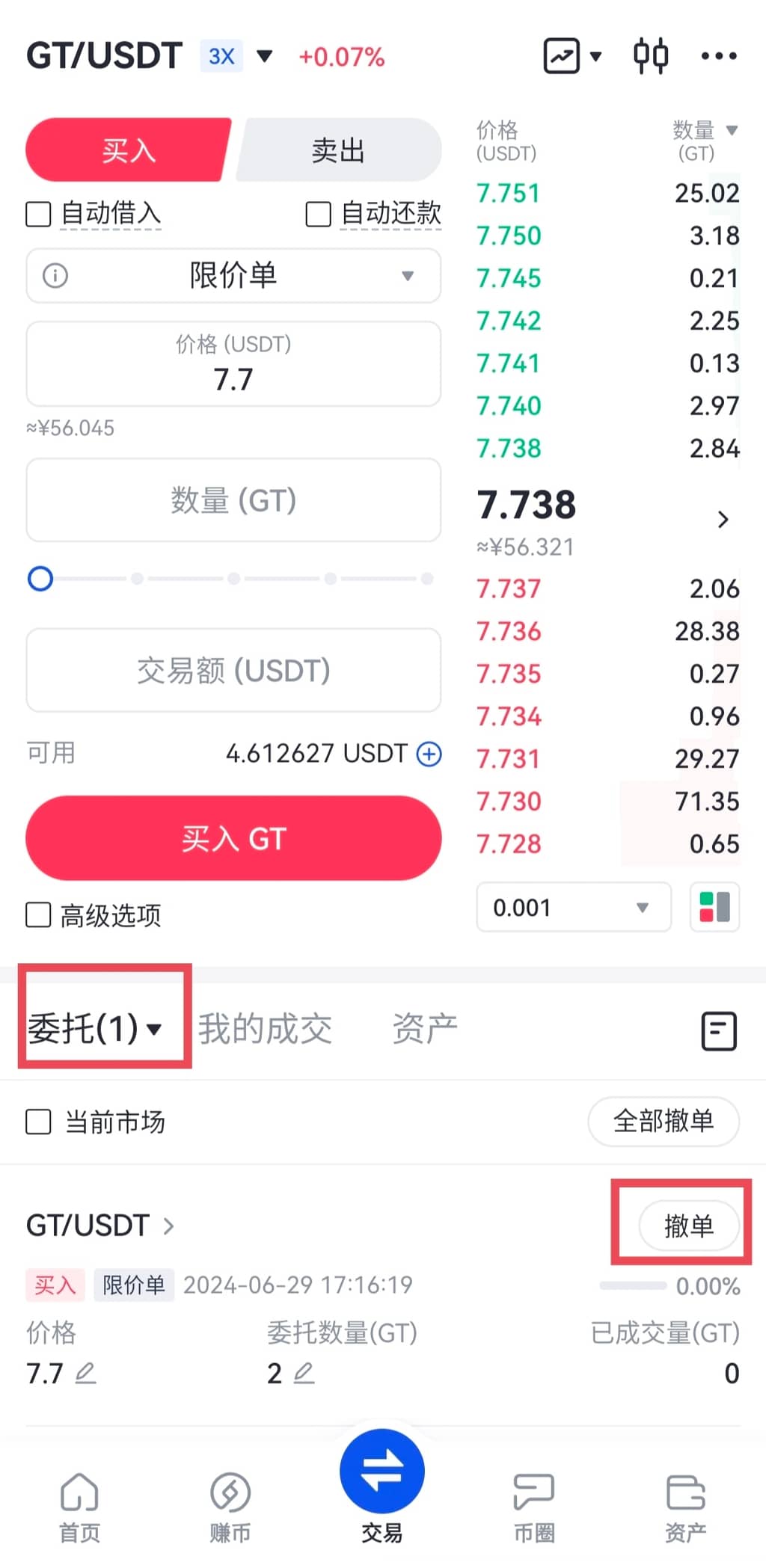
Task: Open the more options menu icon
Action: click(718, 55)
